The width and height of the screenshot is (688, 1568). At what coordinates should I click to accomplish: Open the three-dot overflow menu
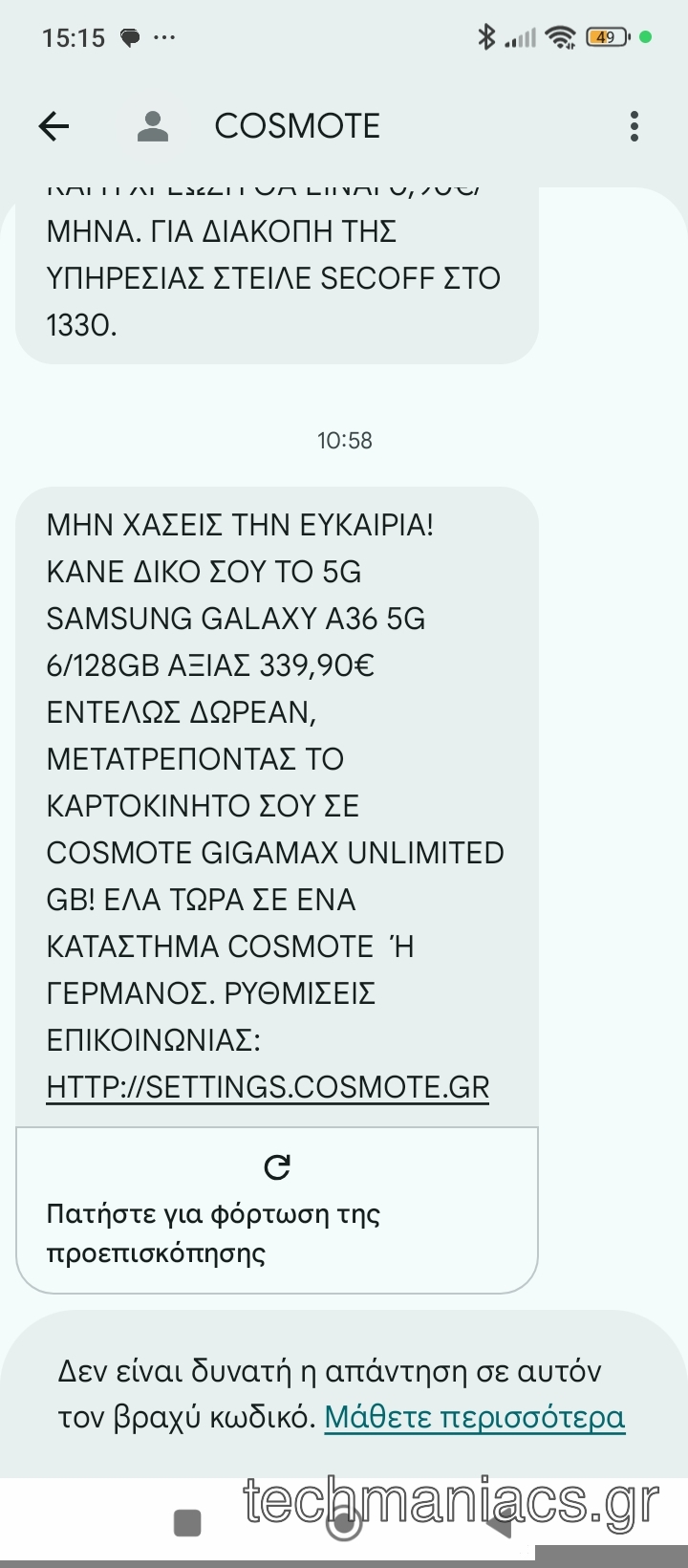point(634,126)
